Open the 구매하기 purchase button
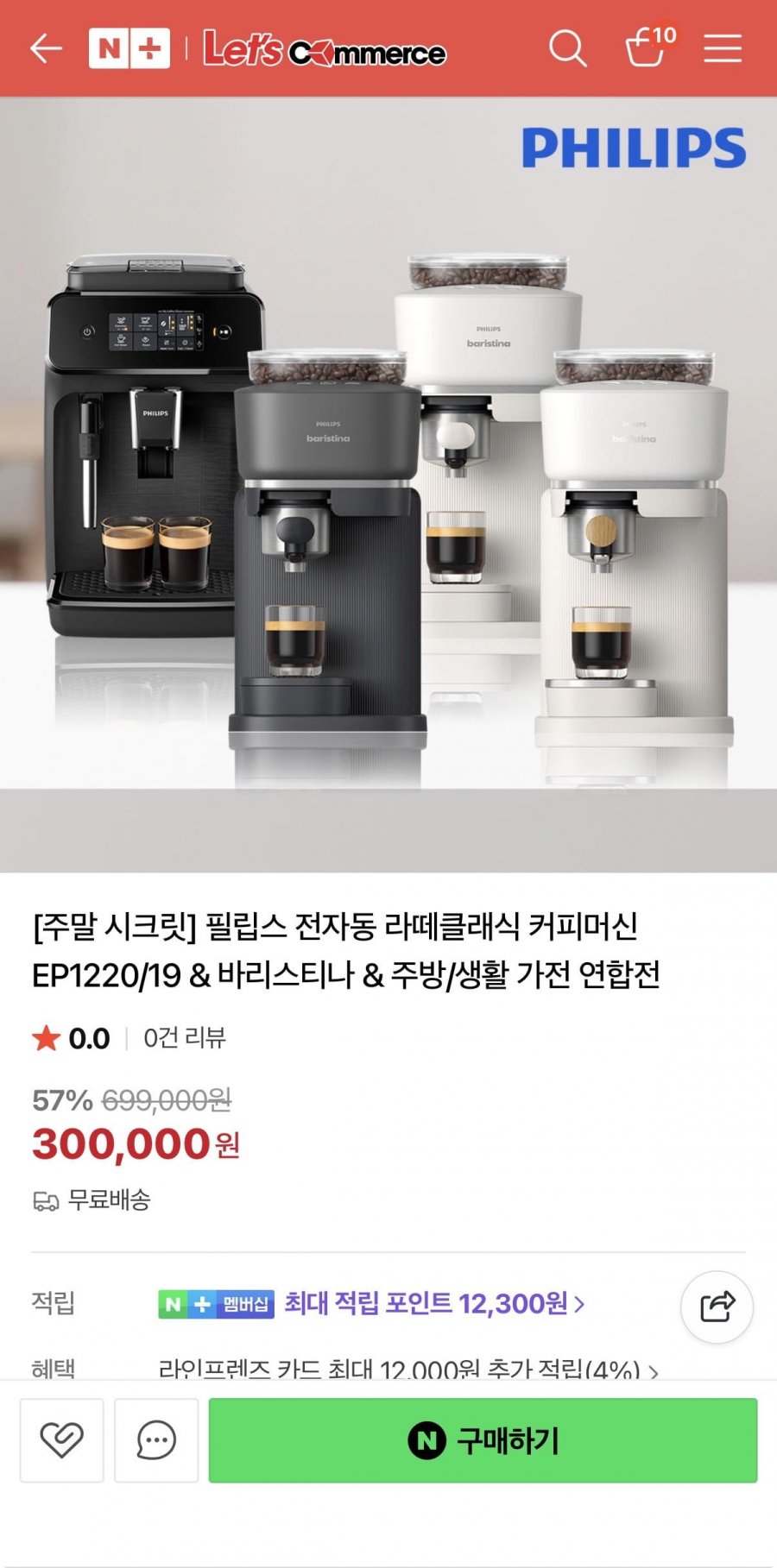Image resolution: width=777 pixels, height=1568 pixels. (483, 1441)
